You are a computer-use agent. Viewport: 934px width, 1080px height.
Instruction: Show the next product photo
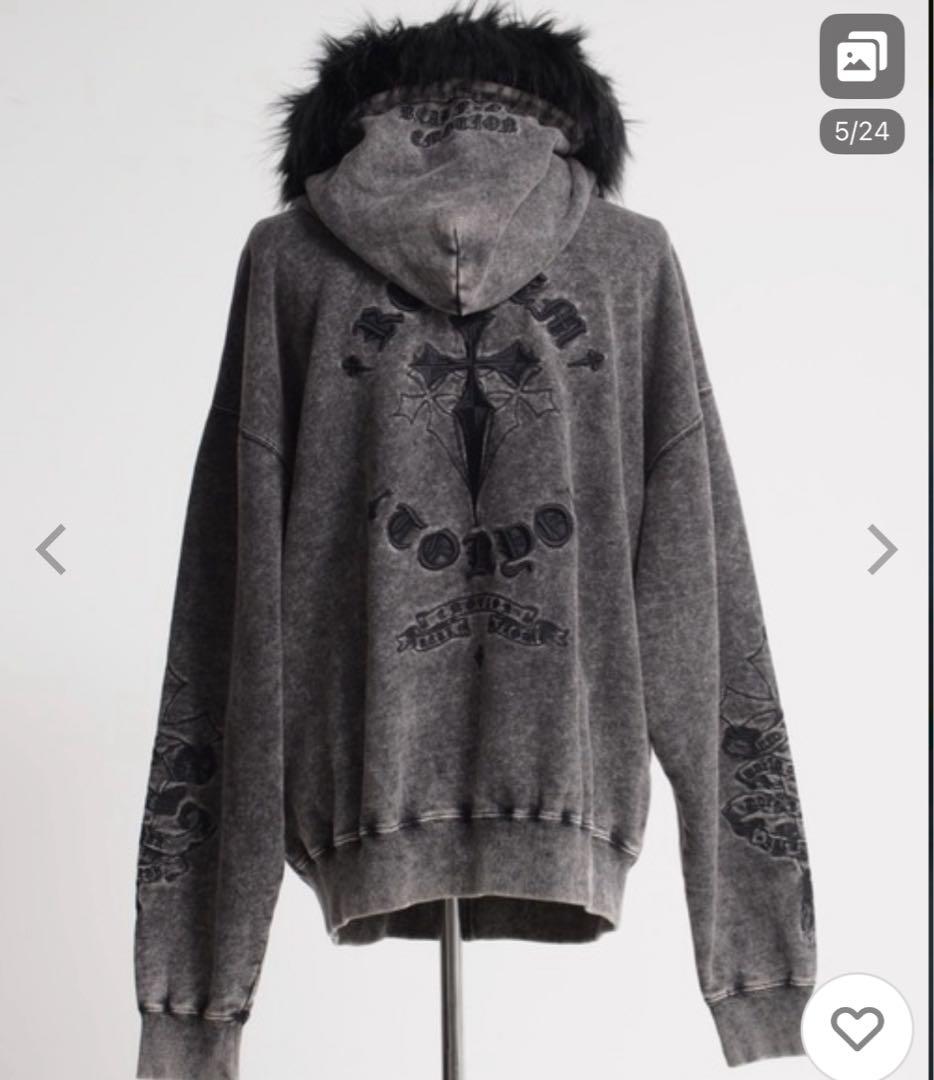click(x=881, y=549)
